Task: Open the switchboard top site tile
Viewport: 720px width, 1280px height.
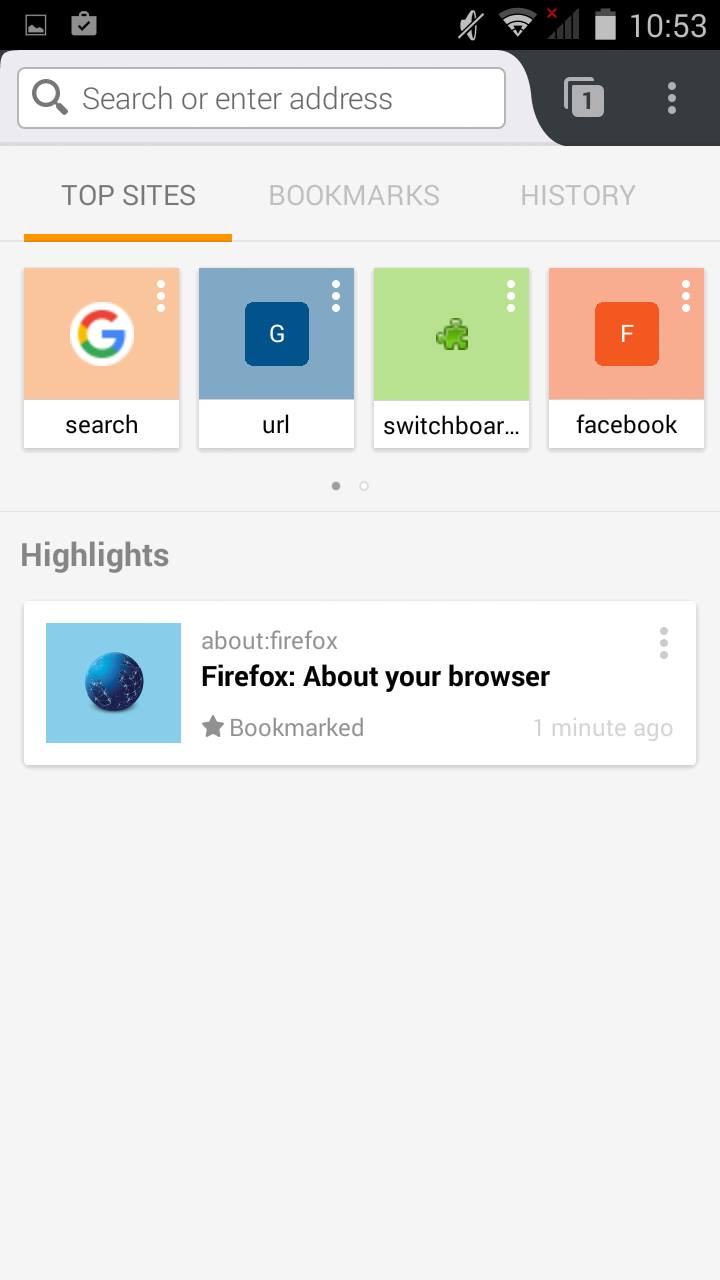Action: click(x=452, y=358)
